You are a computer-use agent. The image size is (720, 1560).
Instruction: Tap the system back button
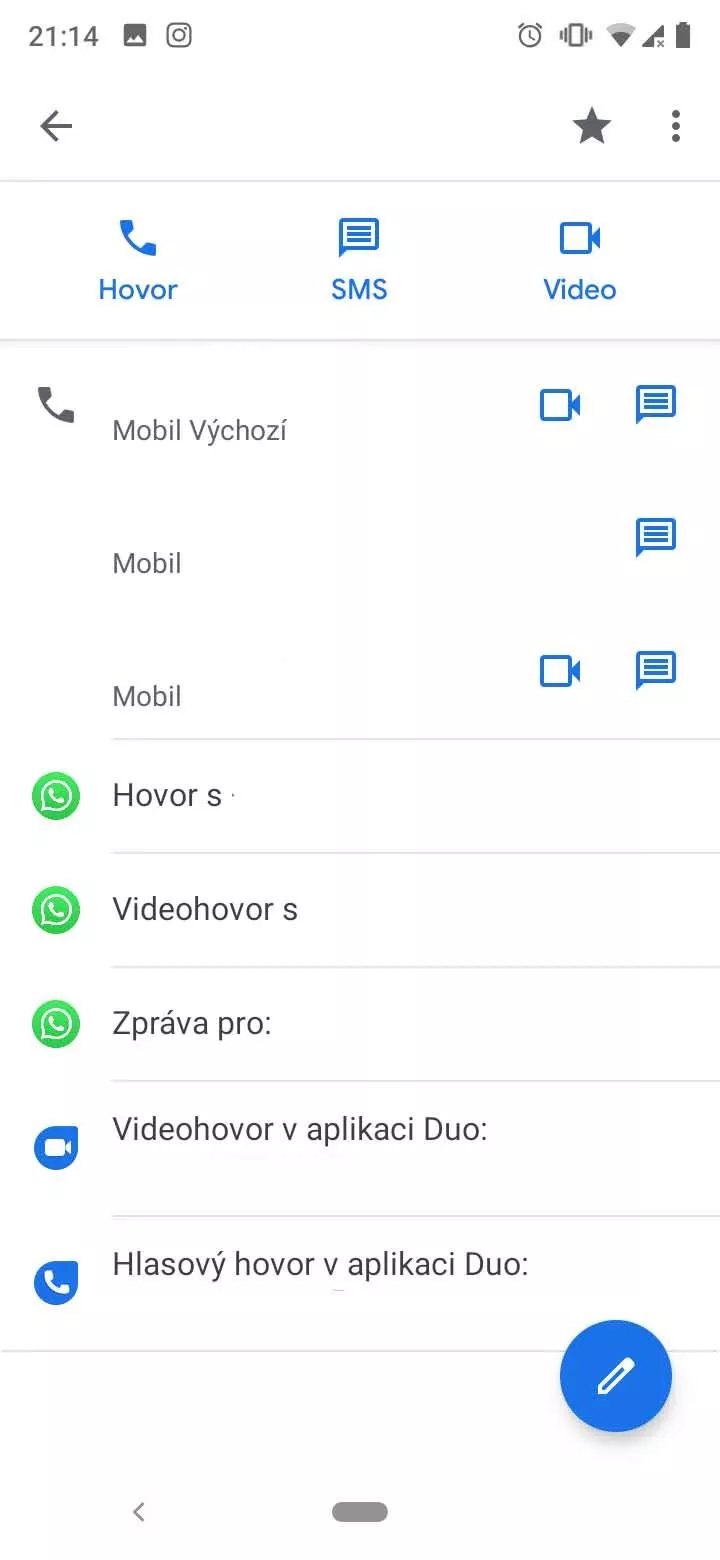(x=139, y=1512)
